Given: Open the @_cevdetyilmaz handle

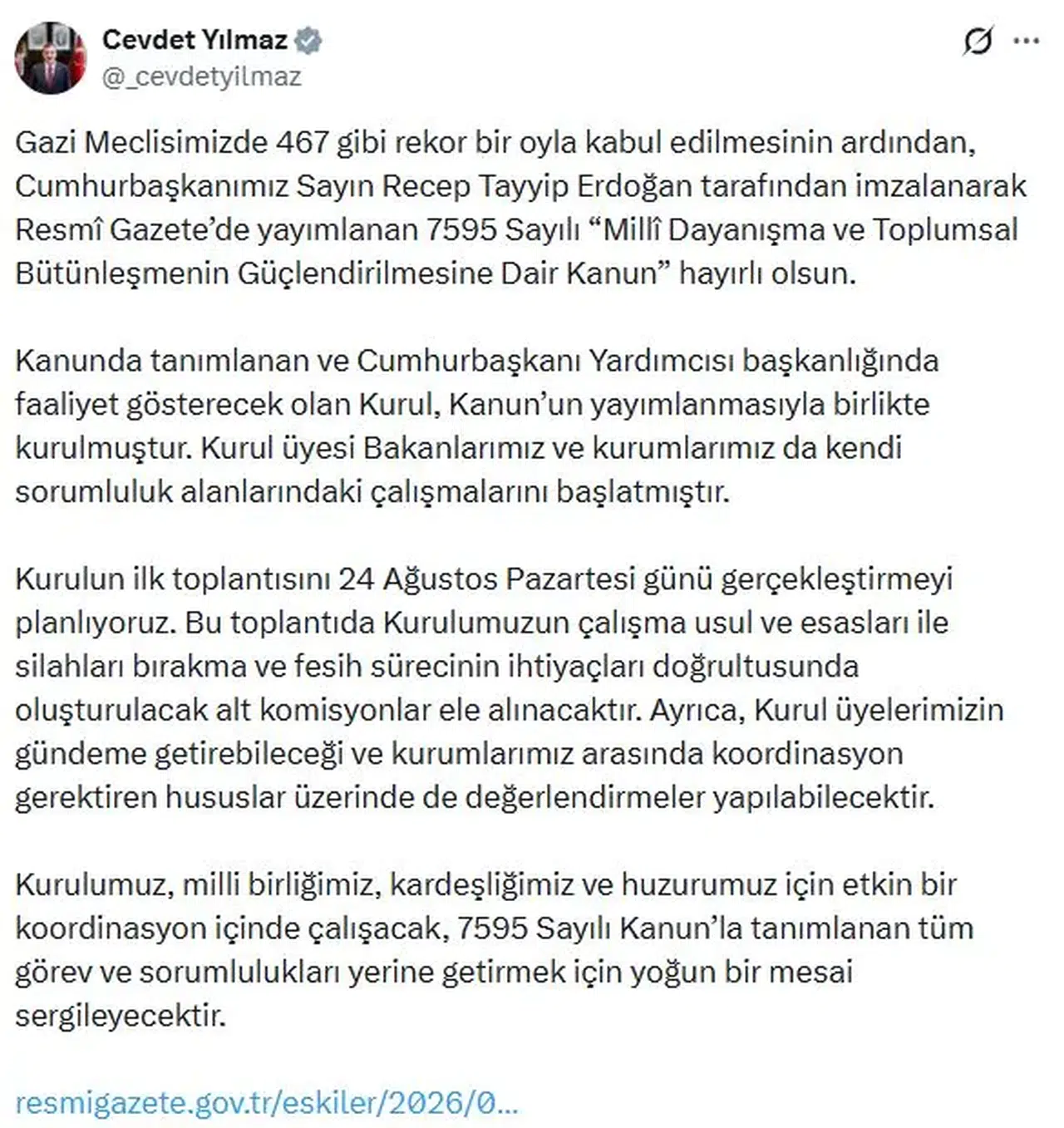Looking at the screenshot, I should click(x=201, y=76).
